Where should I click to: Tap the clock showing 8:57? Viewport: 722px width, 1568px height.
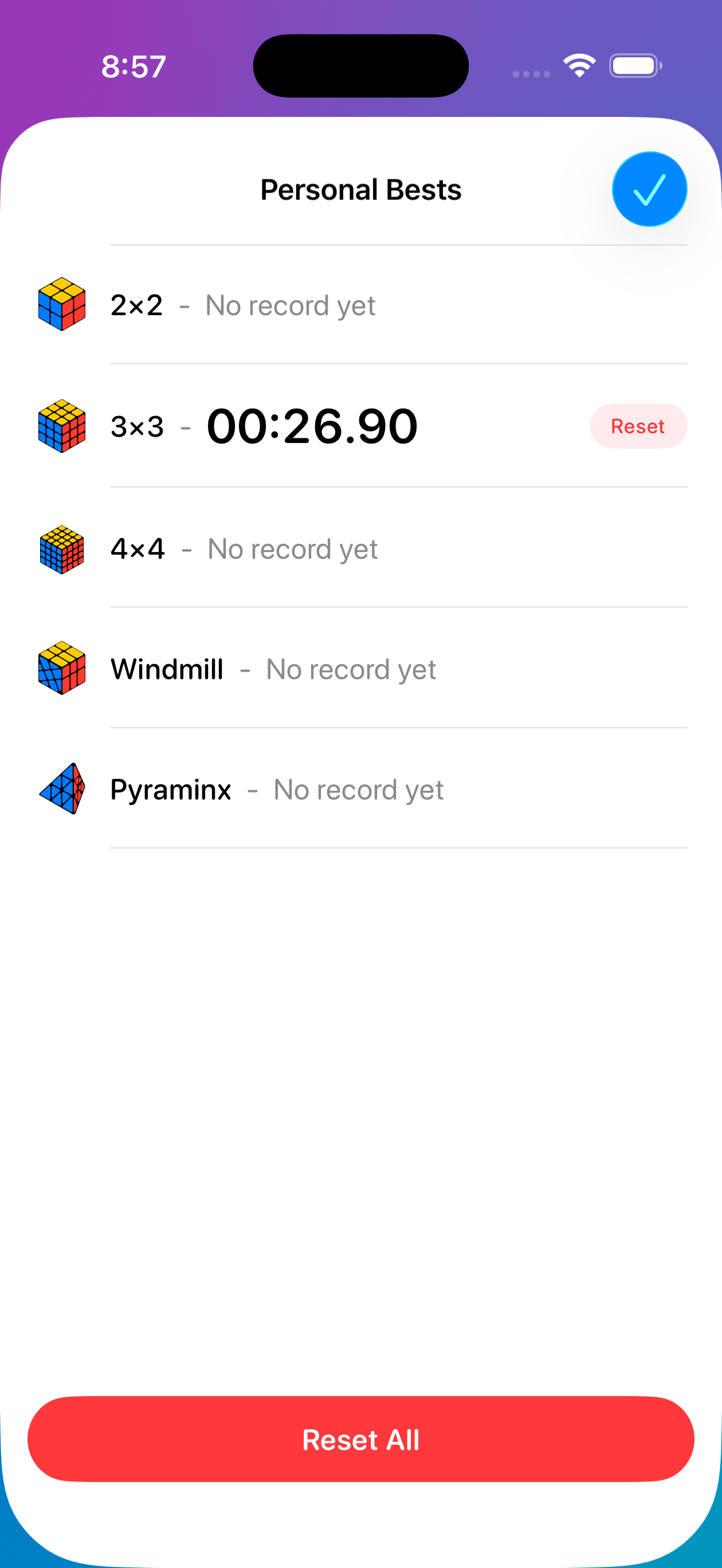pos(134,66)
